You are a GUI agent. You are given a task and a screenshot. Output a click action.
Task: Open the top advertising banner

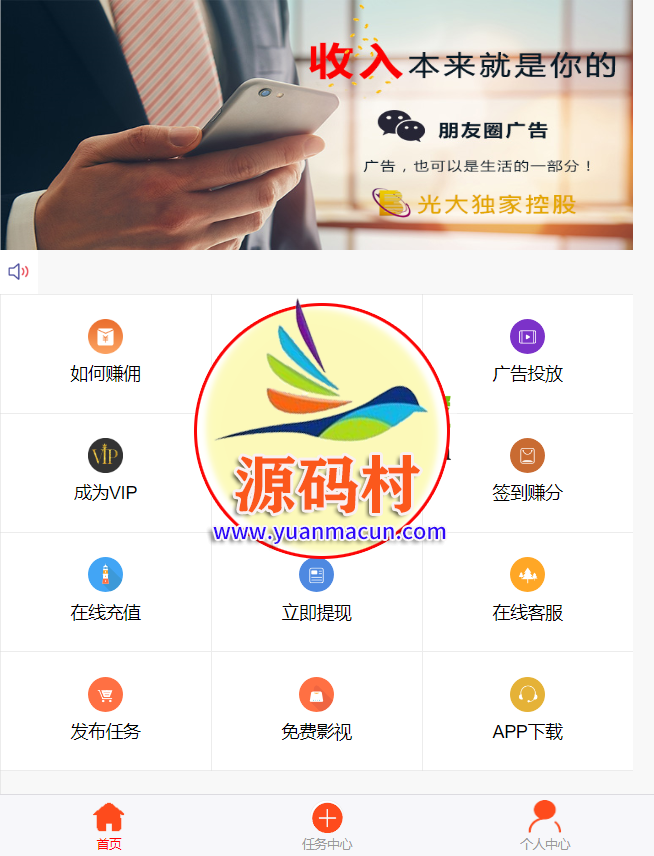click(x=316, y=125)
